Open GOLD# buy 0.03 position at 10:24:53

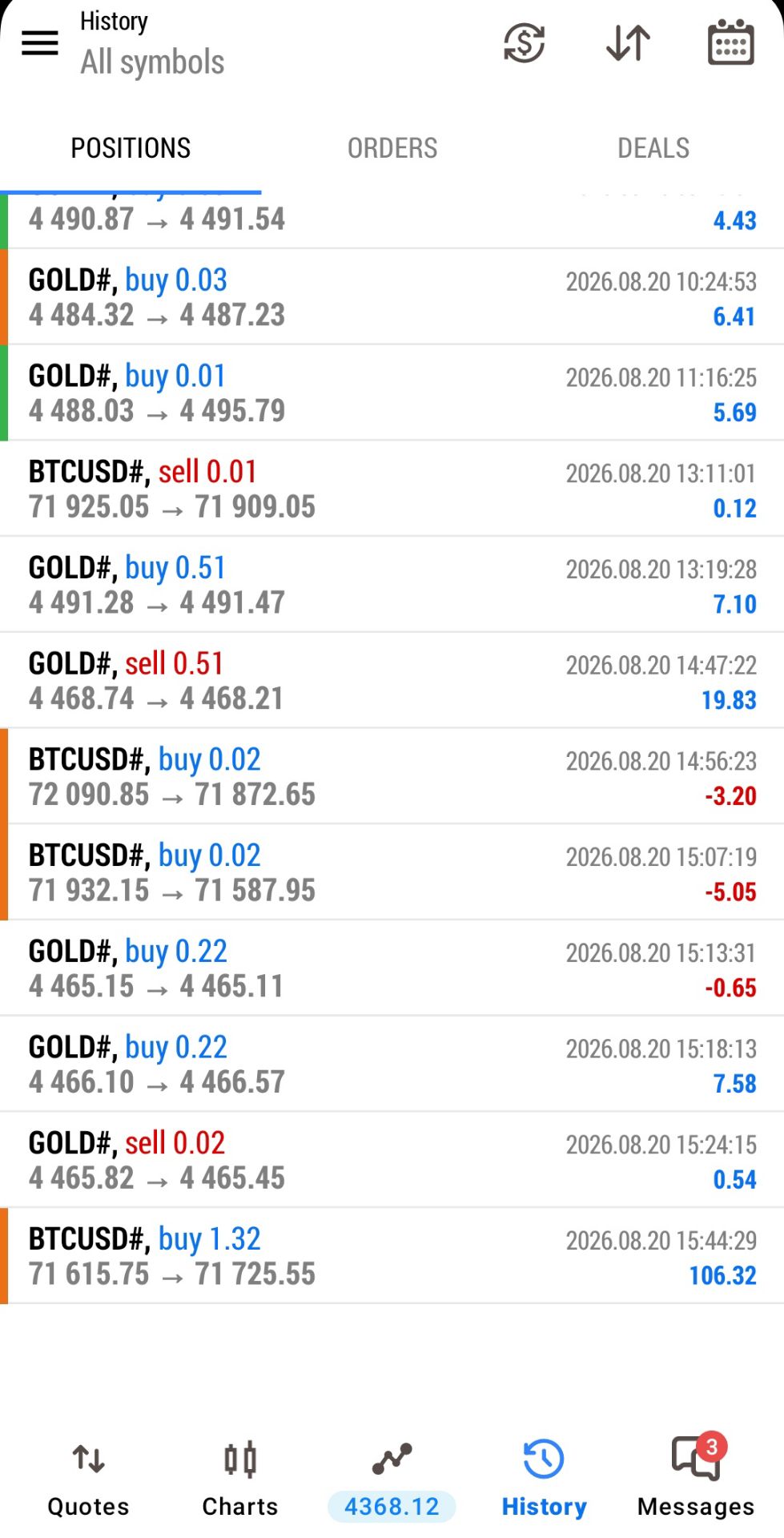[392, 297]
